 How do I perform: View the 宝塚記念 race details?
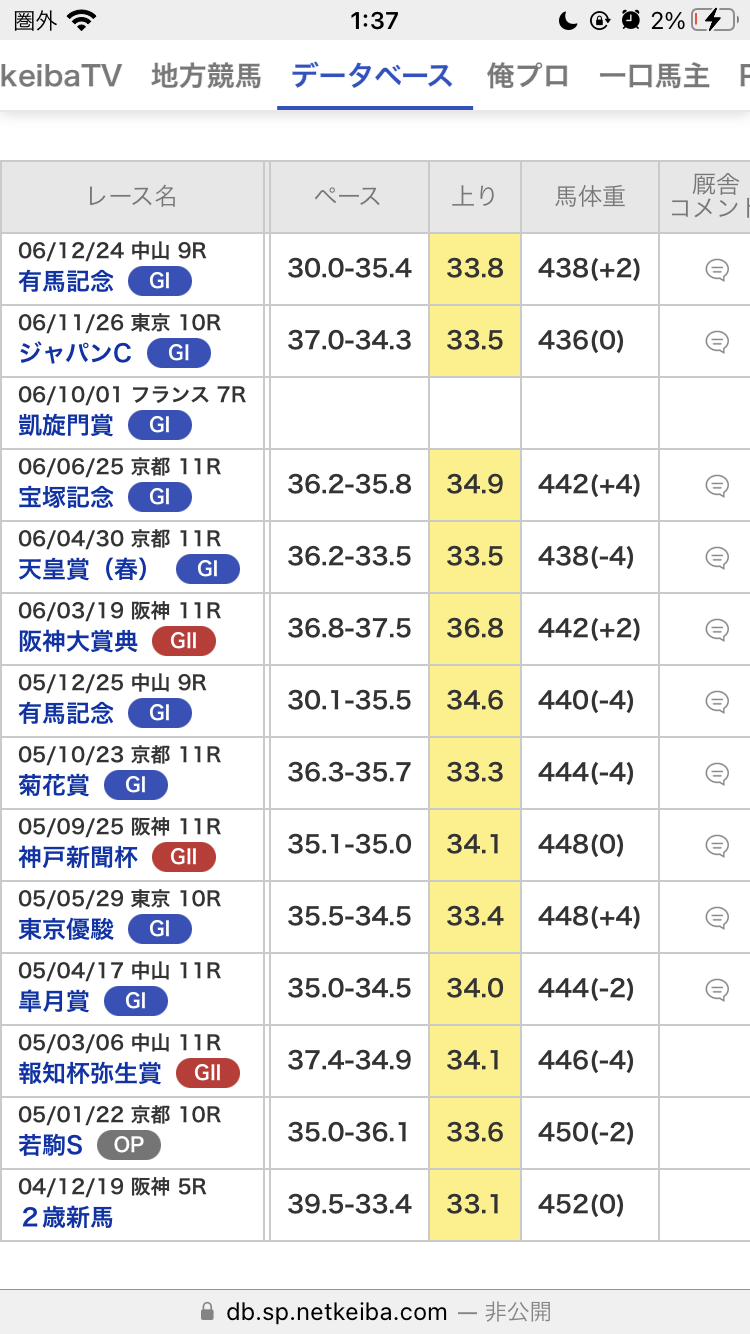click(x=66, y=497)
